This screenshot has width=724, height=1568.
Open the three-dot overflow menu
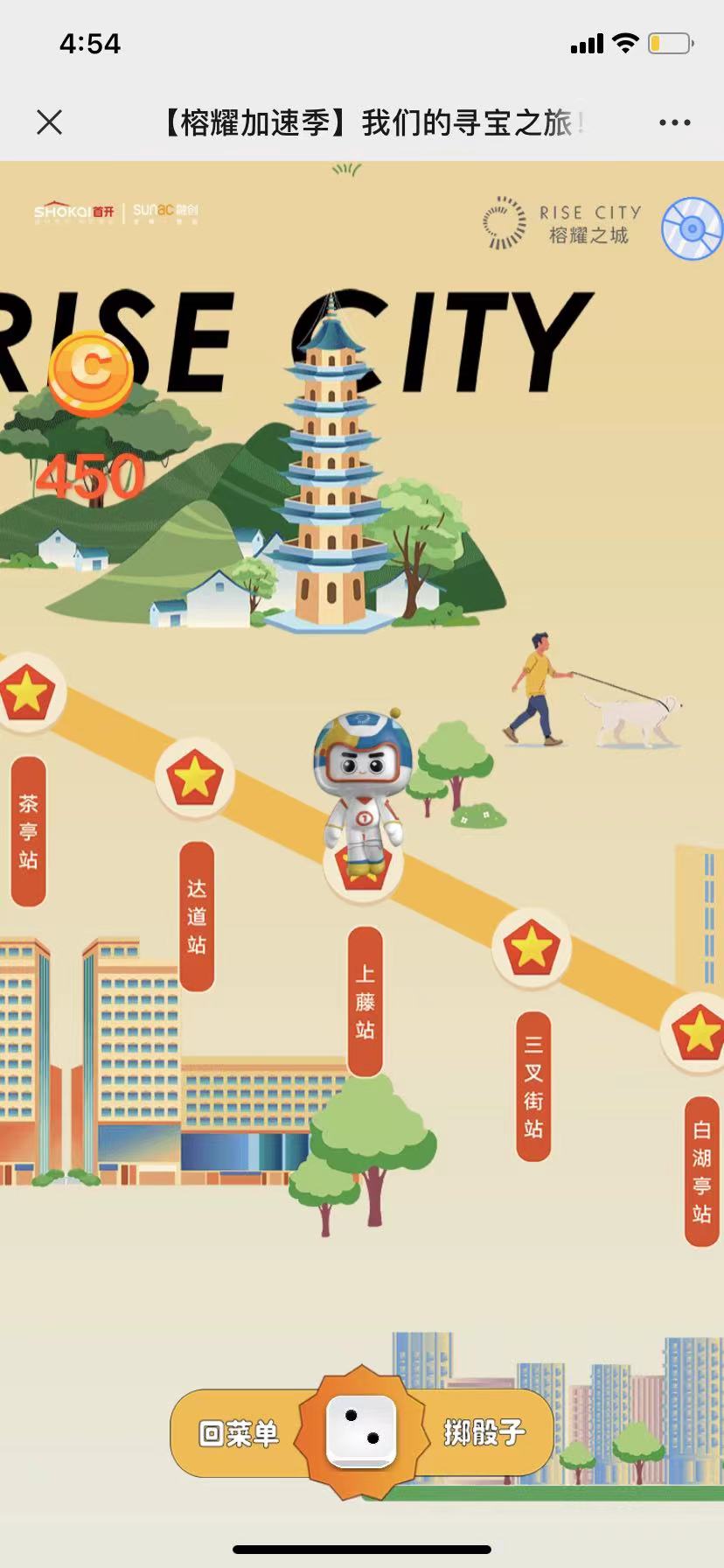coord(674,122)
